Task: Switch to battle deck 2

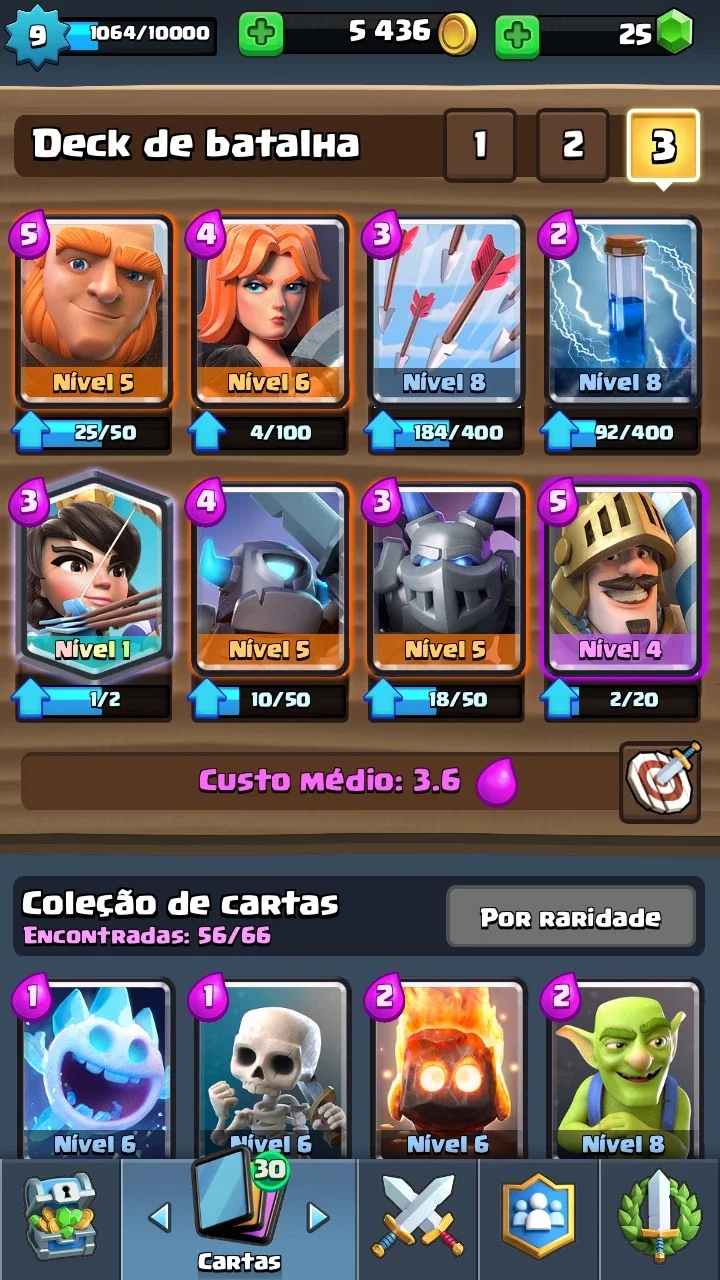Action: pos(572,146)
